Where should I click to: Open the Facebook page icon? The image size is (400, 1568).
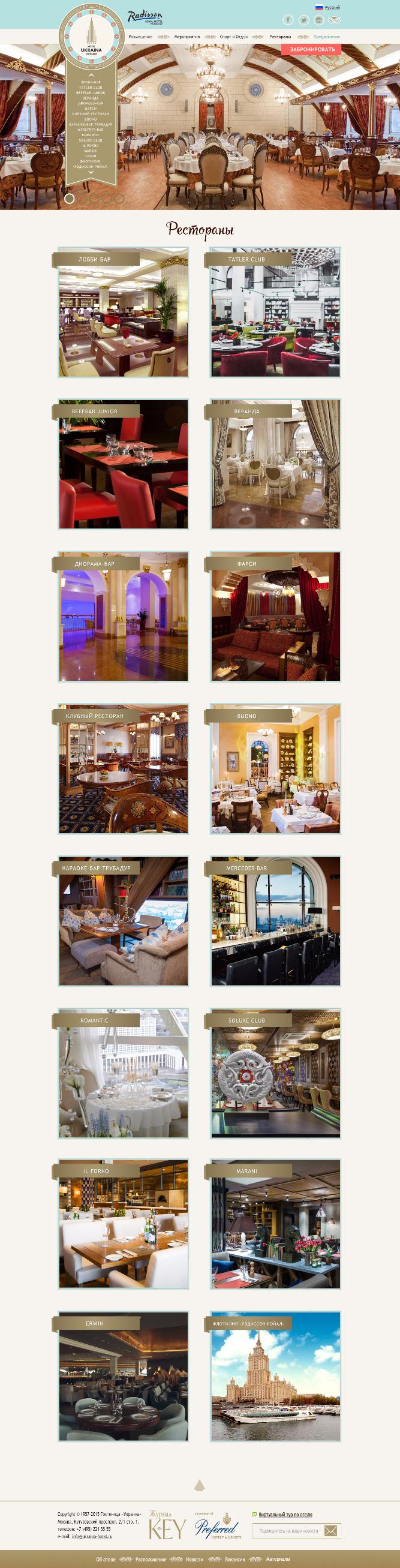tap(288, 20)
